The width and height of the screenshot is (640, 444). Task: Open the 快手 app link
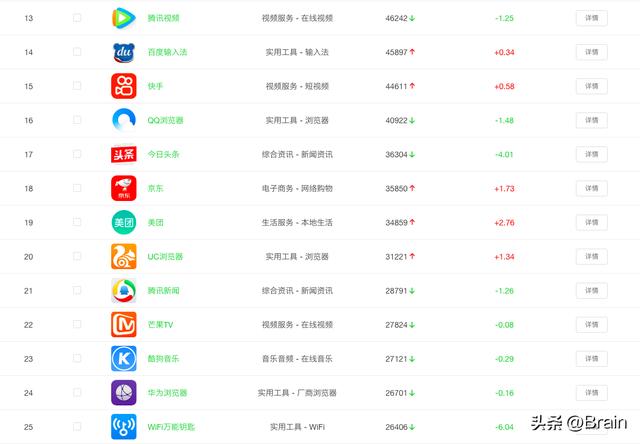(x=155, y=86)
